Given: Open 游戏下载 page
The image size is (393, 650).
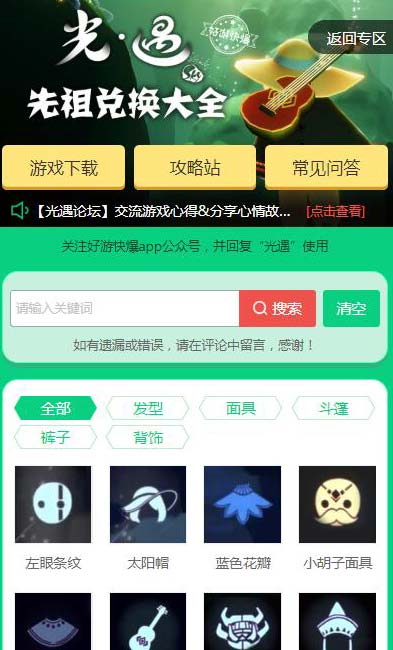Looking at the screenshot, I should coord(63,167).
